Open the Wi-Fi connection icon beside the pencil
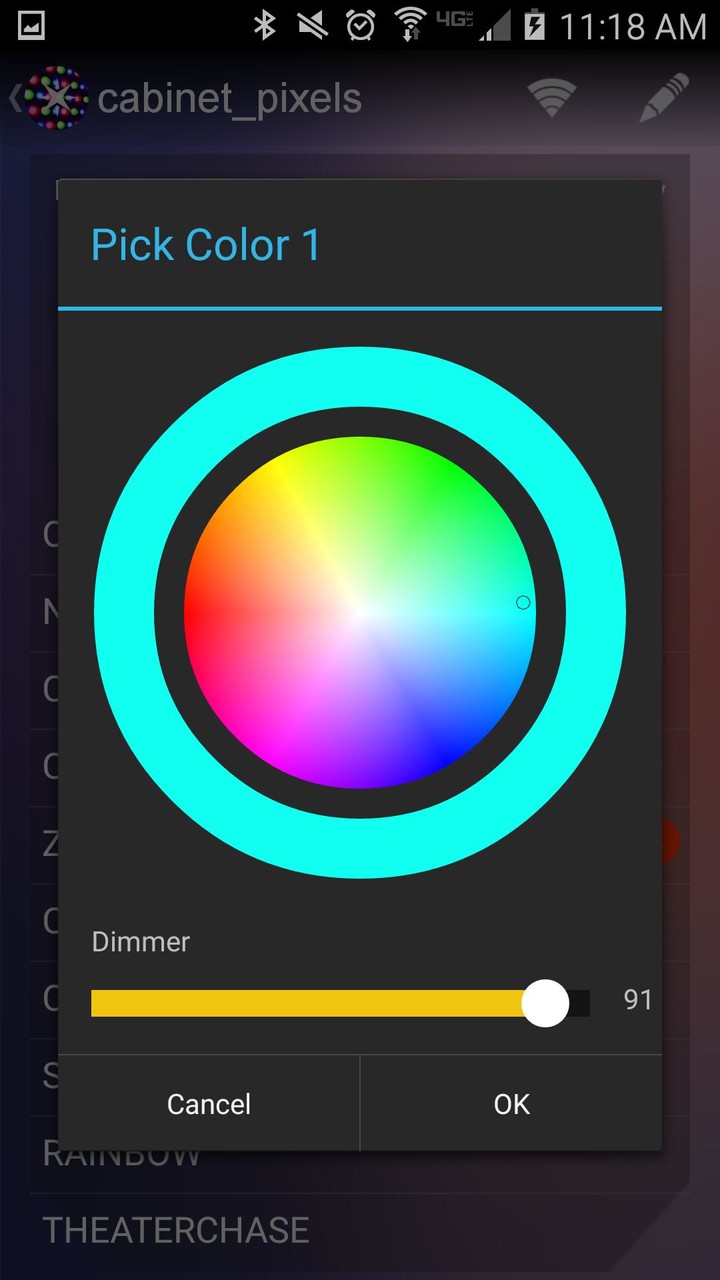This screenshot has width=720, height=1280. click(551, 98)
